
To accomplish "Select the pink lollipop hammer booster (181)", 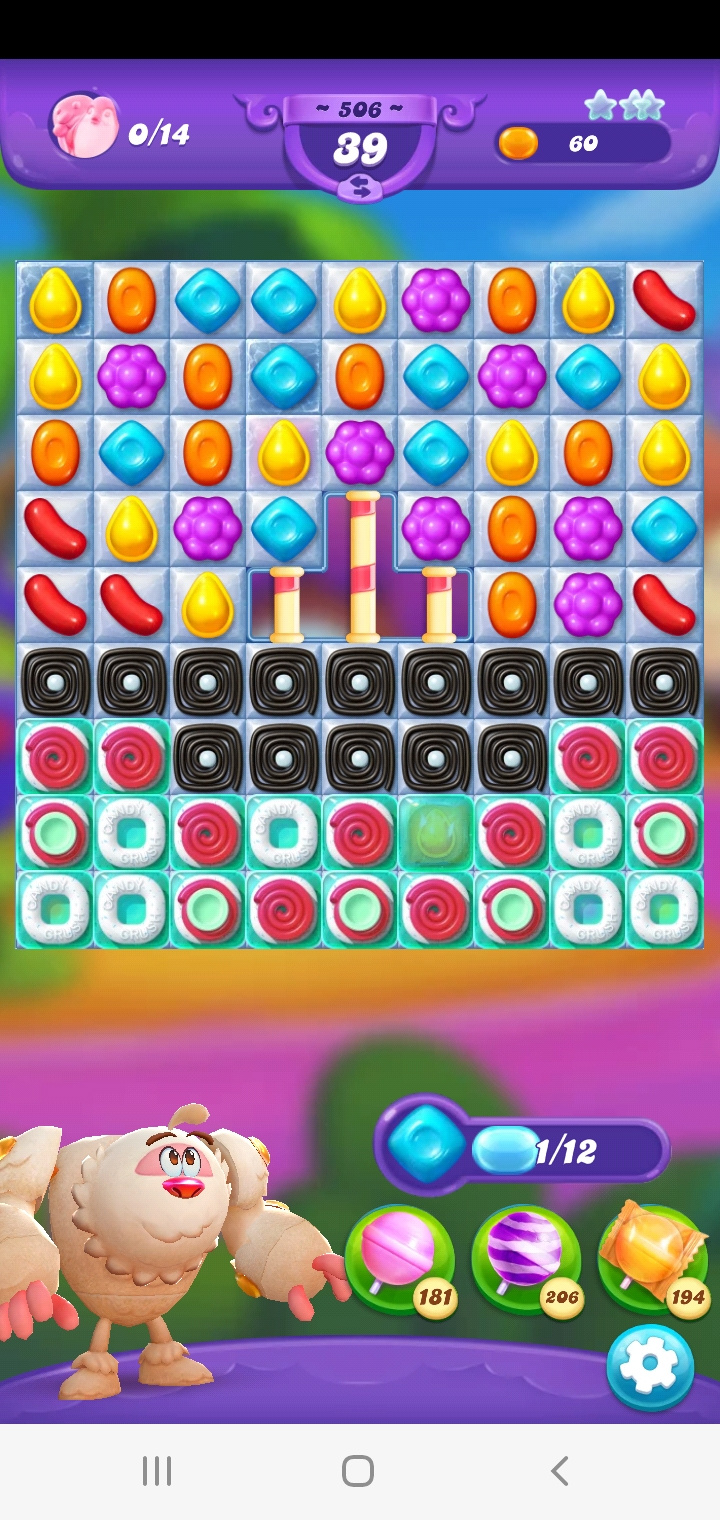I will (400, 1258).
